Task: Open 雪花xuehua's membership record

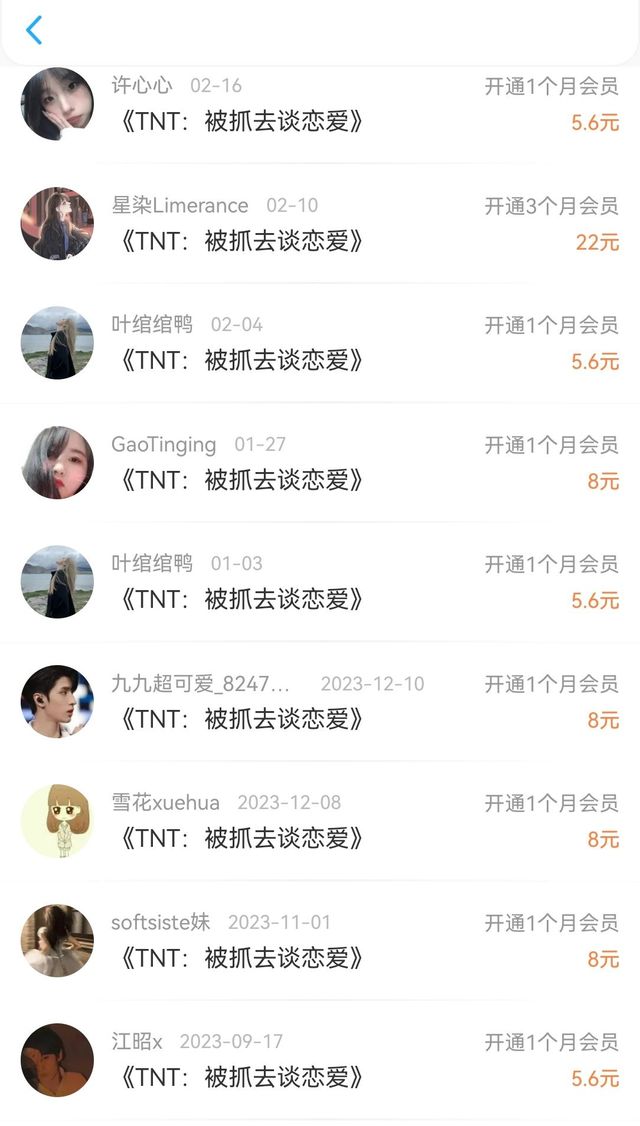Action: pos(320,821)
